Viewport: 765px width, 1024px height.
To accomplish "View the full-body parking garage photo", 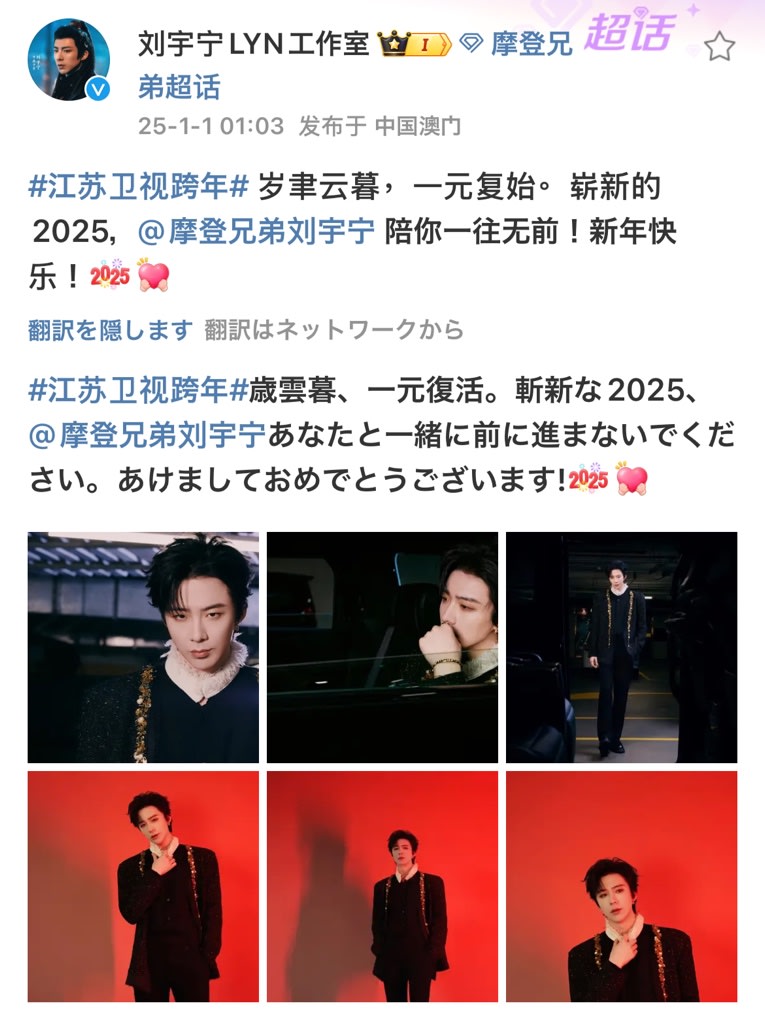I will 621,647.
